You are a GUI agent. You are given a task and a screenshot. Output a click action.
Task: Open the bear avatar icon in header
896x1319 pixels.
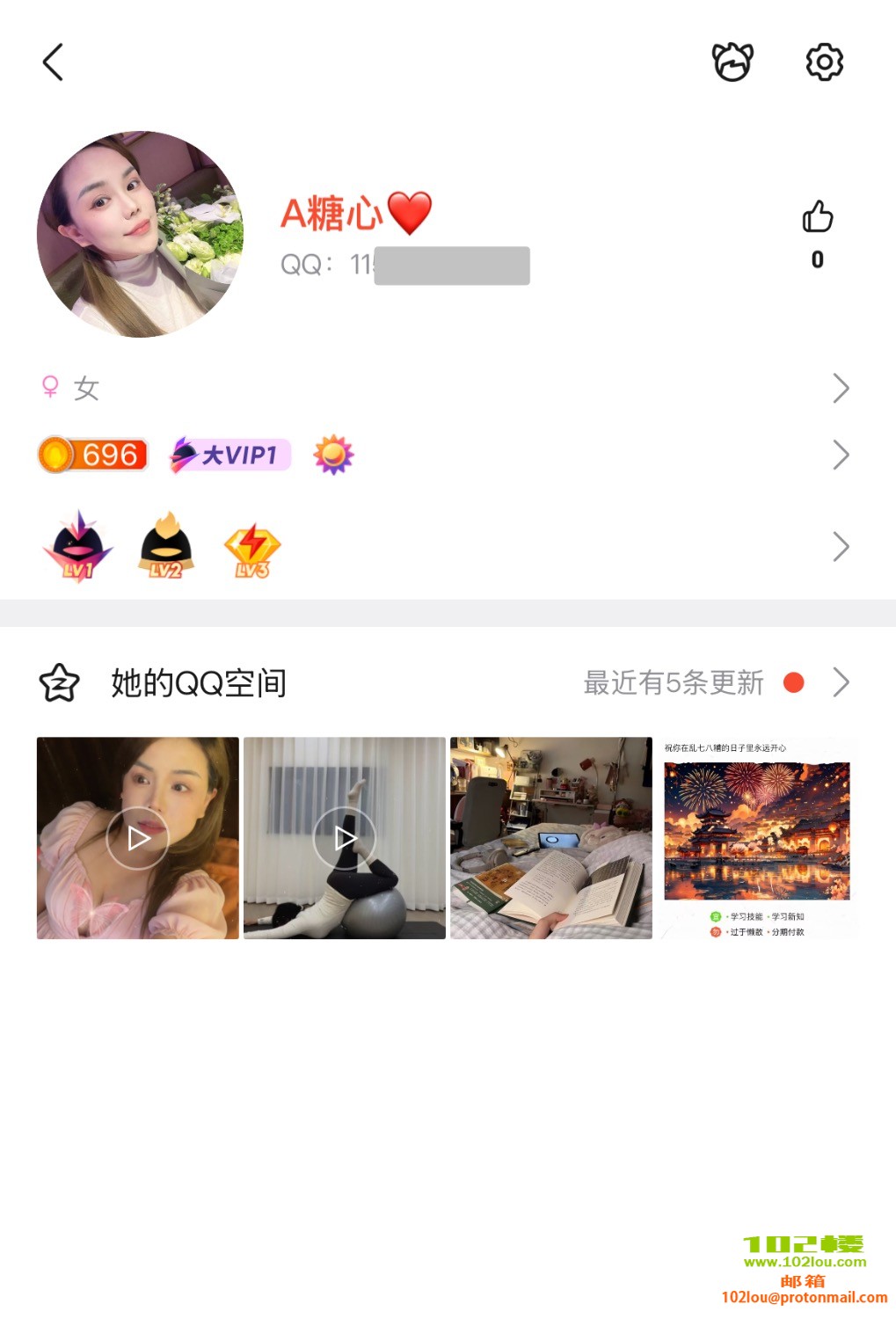pyautogui.click(x=732, y=62)
